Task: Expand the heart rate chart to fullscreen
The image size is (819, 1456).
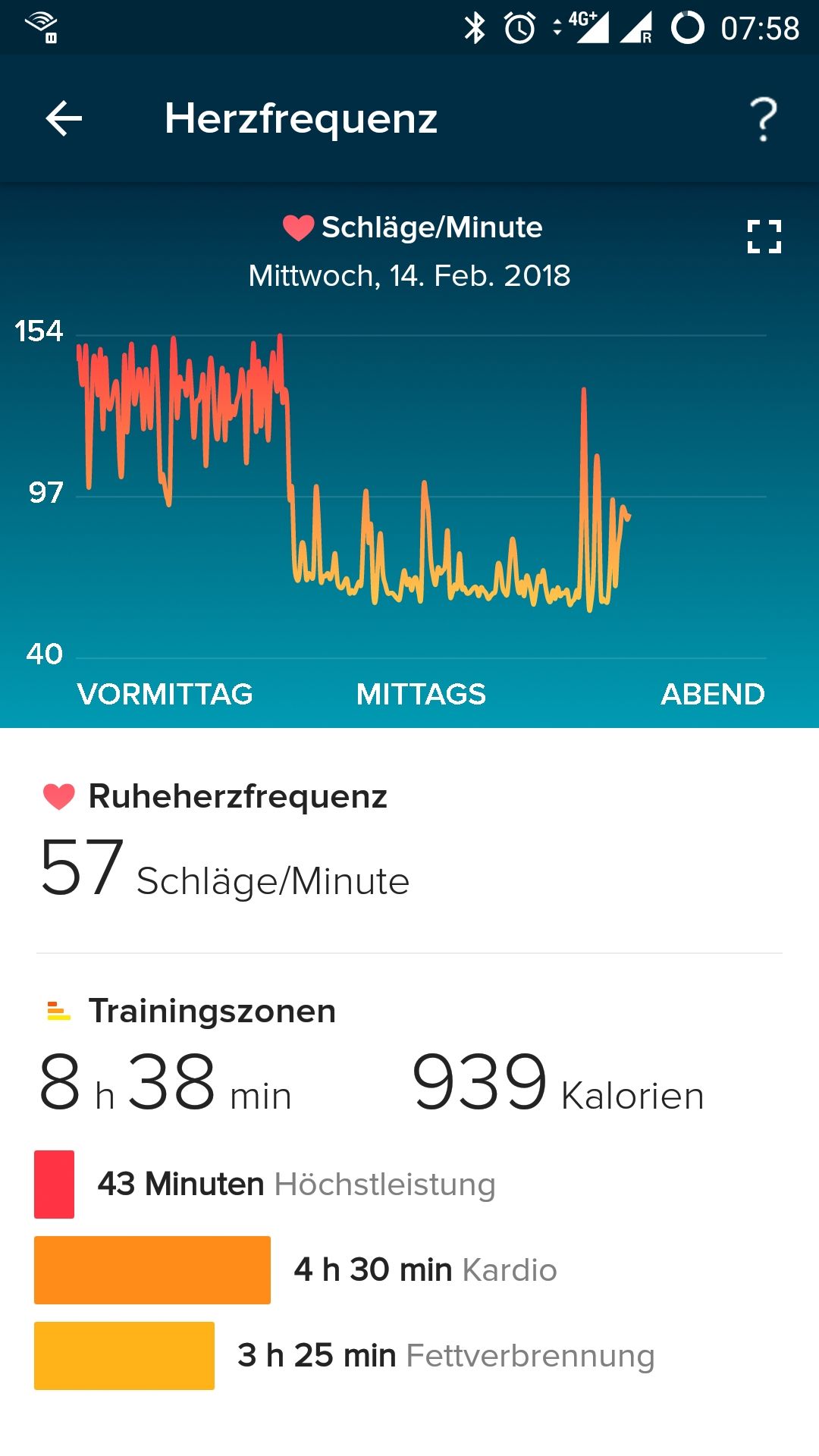Action: pos(764,237)
